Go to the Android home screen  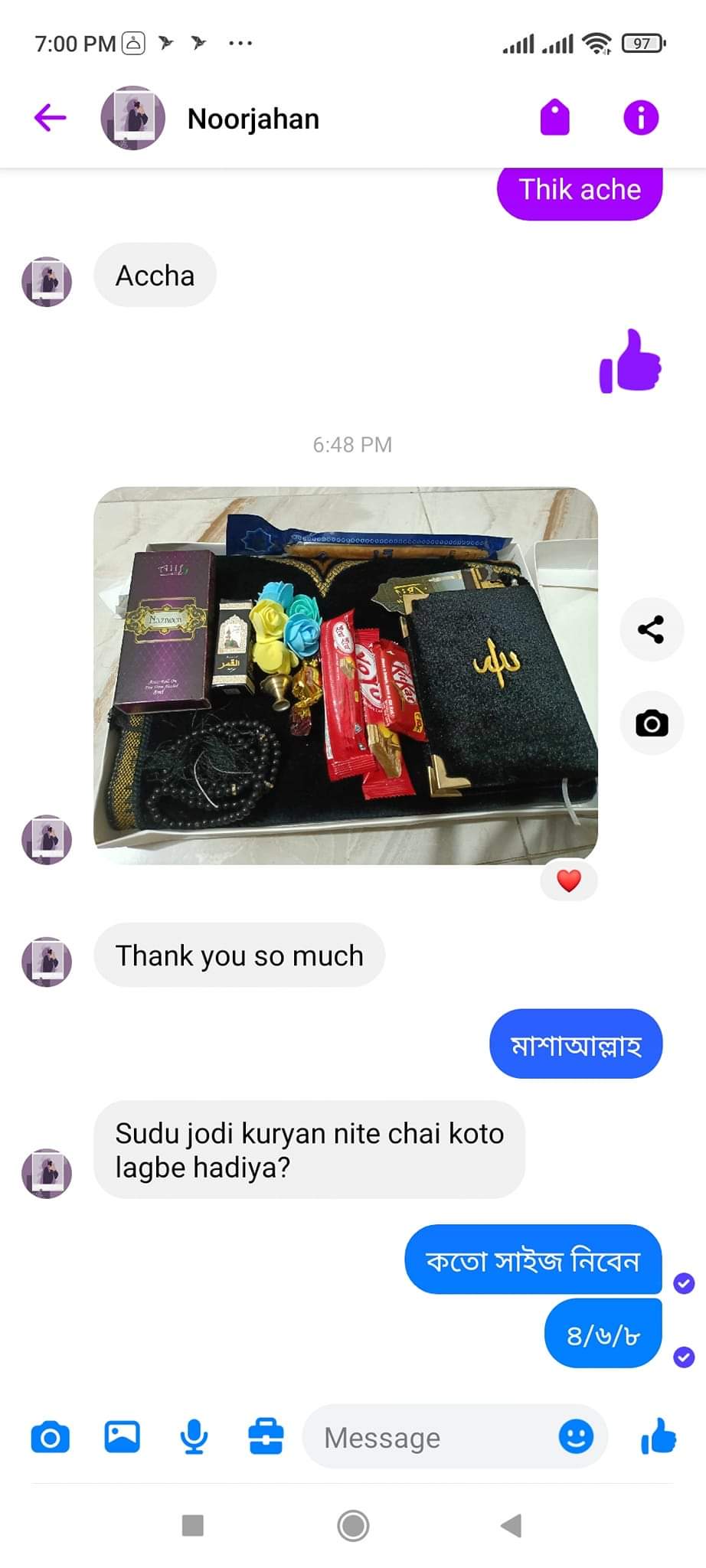(353, 1525)
